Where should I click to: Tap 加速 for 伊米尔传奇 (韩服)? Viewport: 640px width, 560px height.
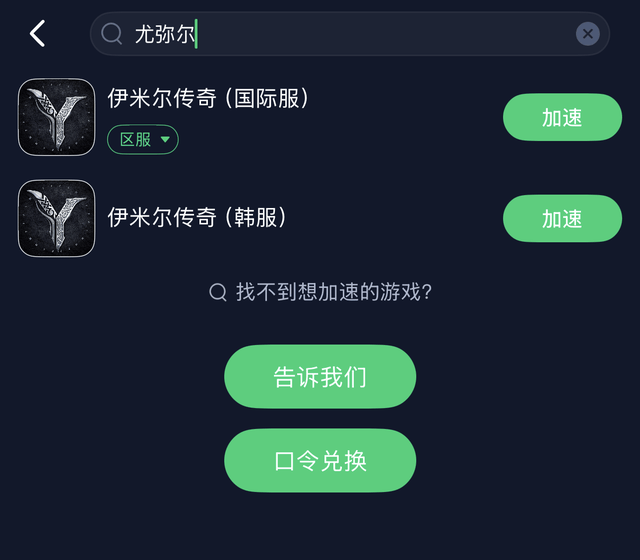click(x=562, y=218)
